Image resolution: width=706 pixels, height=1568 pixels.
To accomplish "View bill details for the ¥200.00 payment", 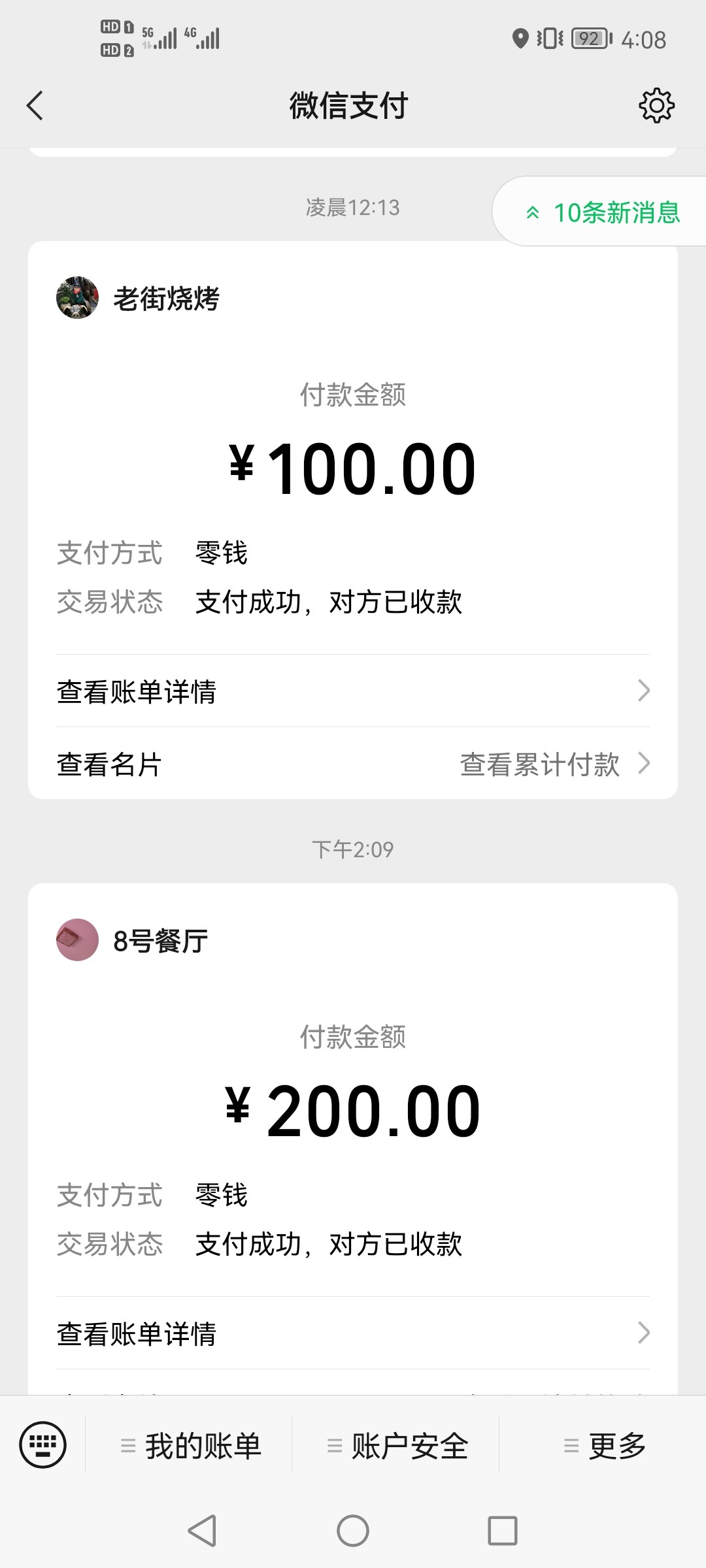I will click(x=353, y=1333).
